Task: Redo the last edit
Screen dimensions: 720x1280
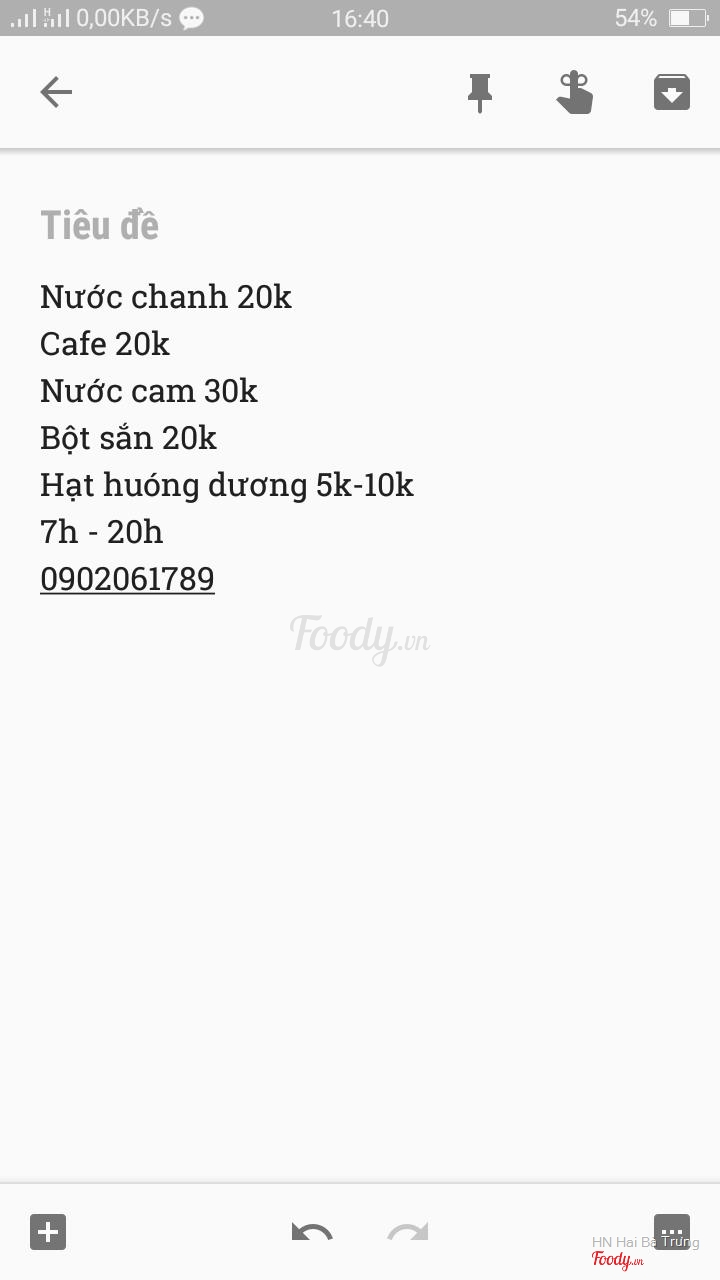Action: pos(408,1232)
